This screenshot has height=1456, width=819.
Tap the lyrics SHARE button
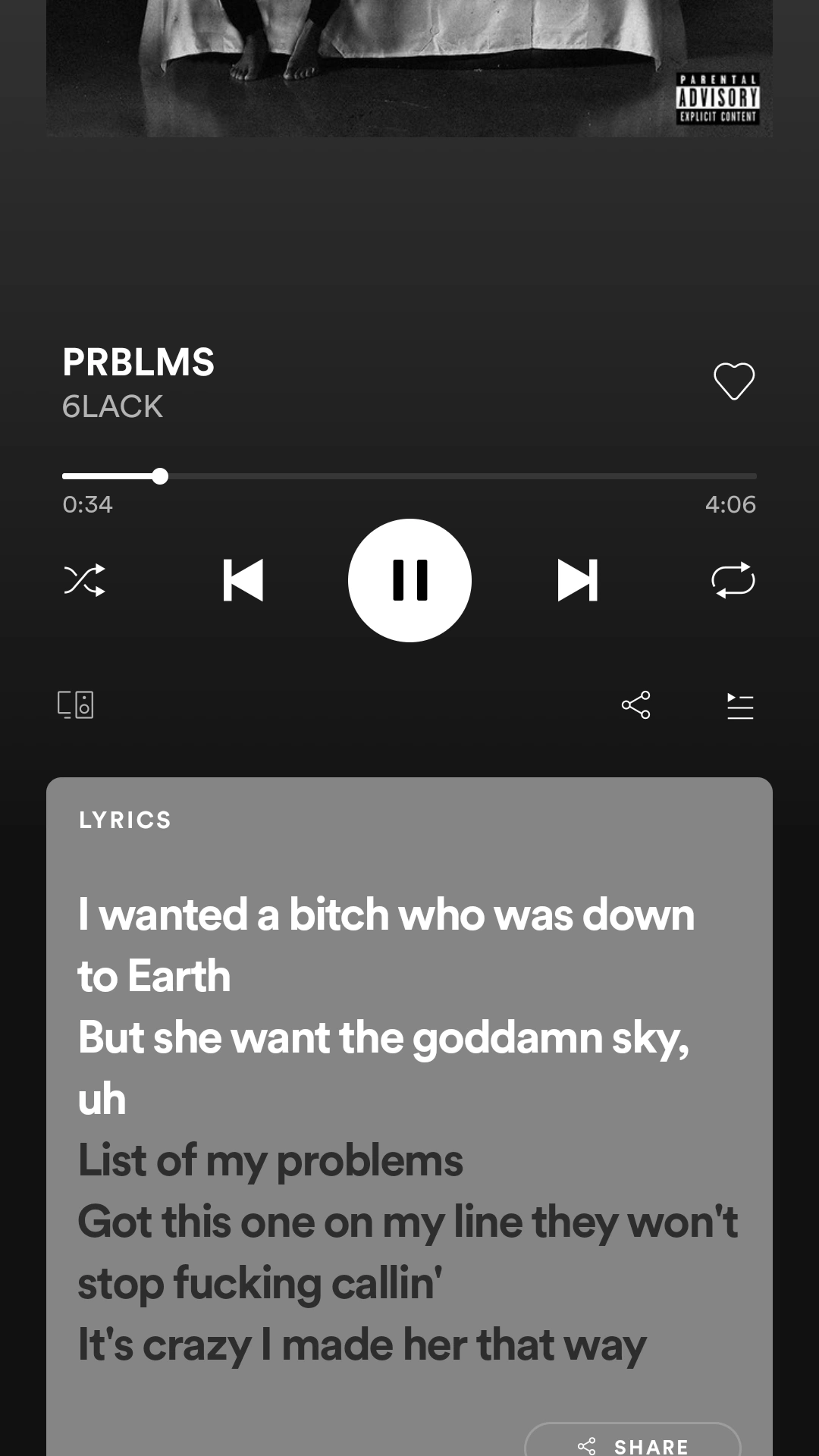[632, 1443]
